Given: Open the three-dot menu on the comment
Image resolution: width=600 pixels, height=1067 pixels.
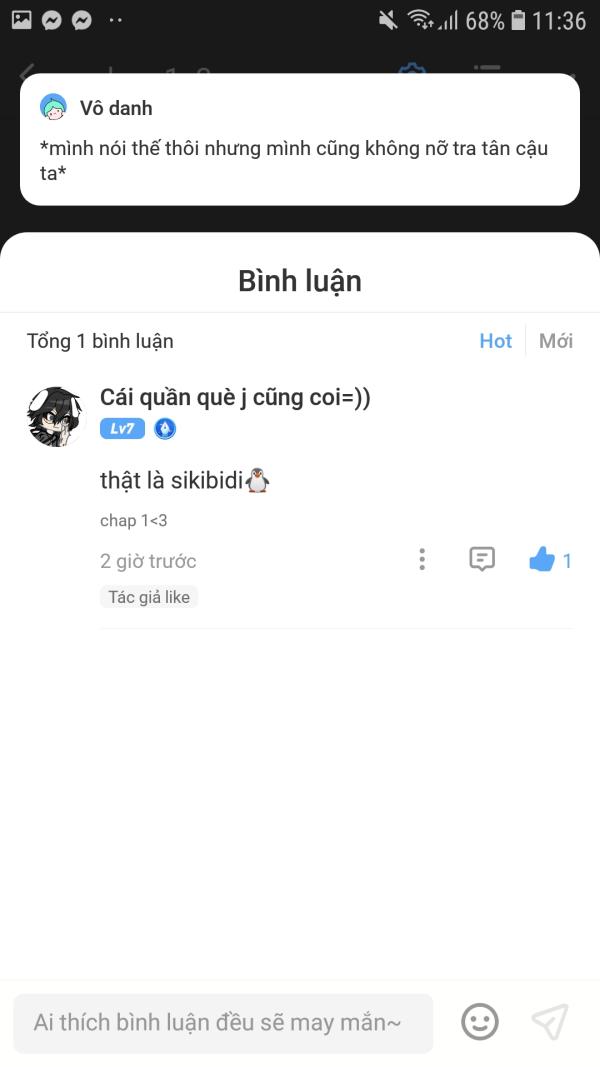Looking at the screenshot, I should point(422,560).
